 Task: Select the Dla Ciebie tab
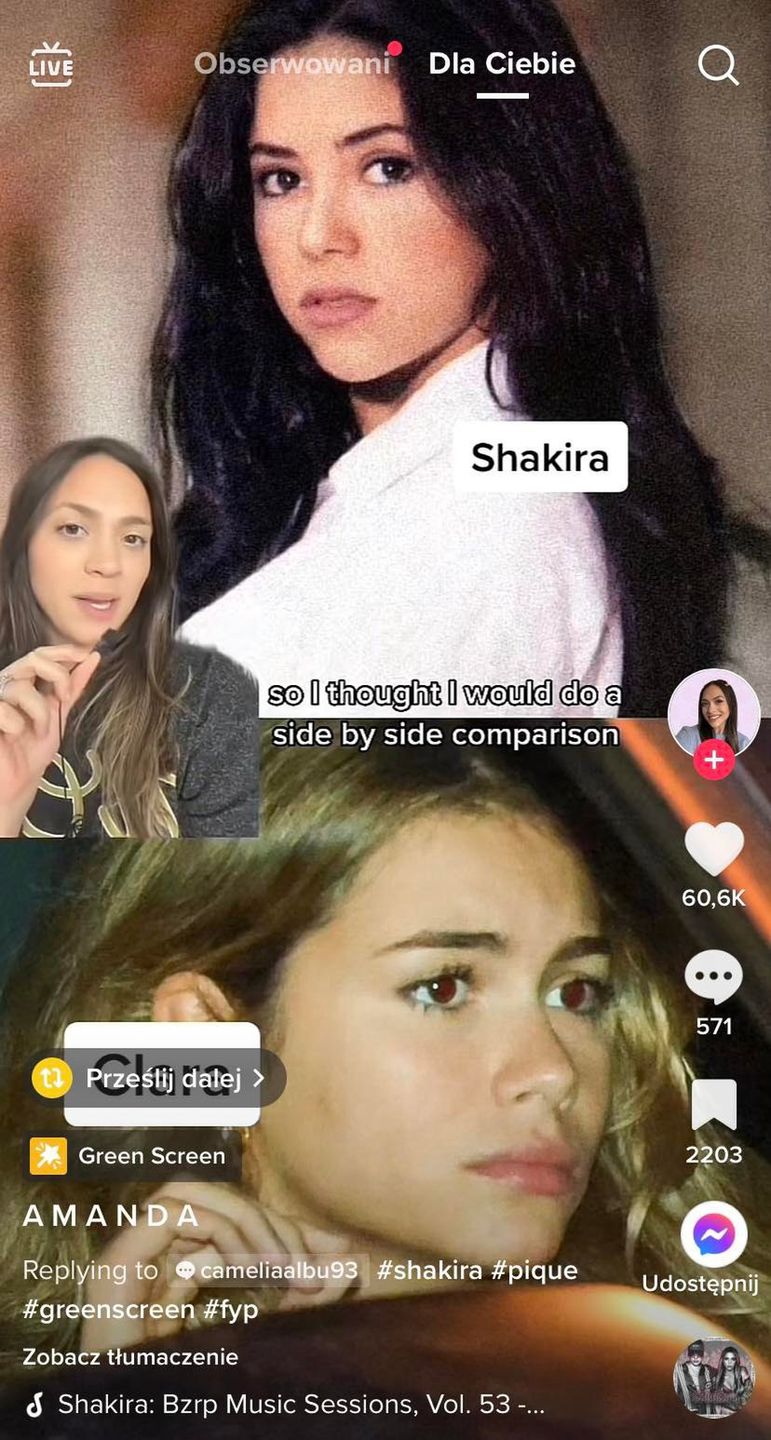coord(502,64)
